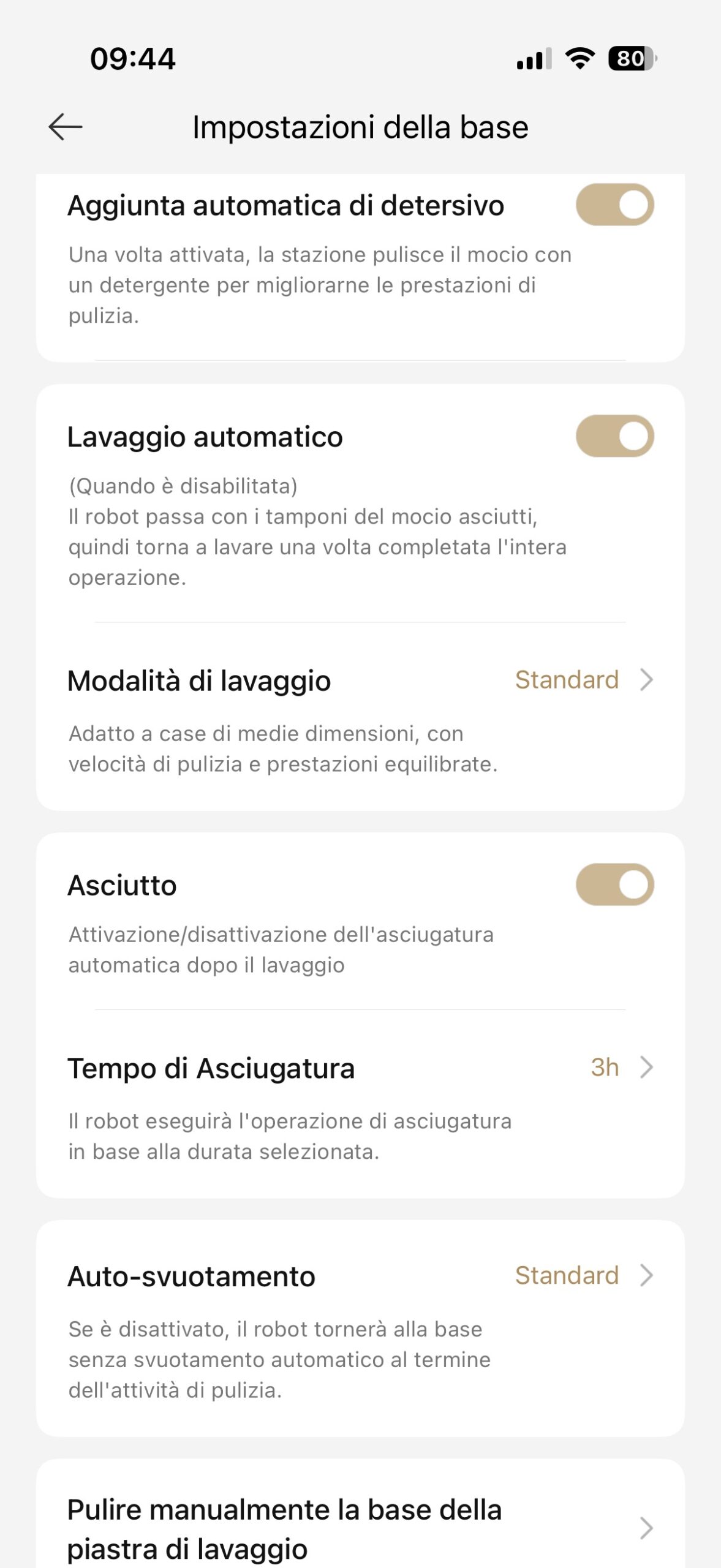This screenshot has height=1568, width=721.
Task: Open Tempo di Asciugatura options
Action: coord(360,1068)
